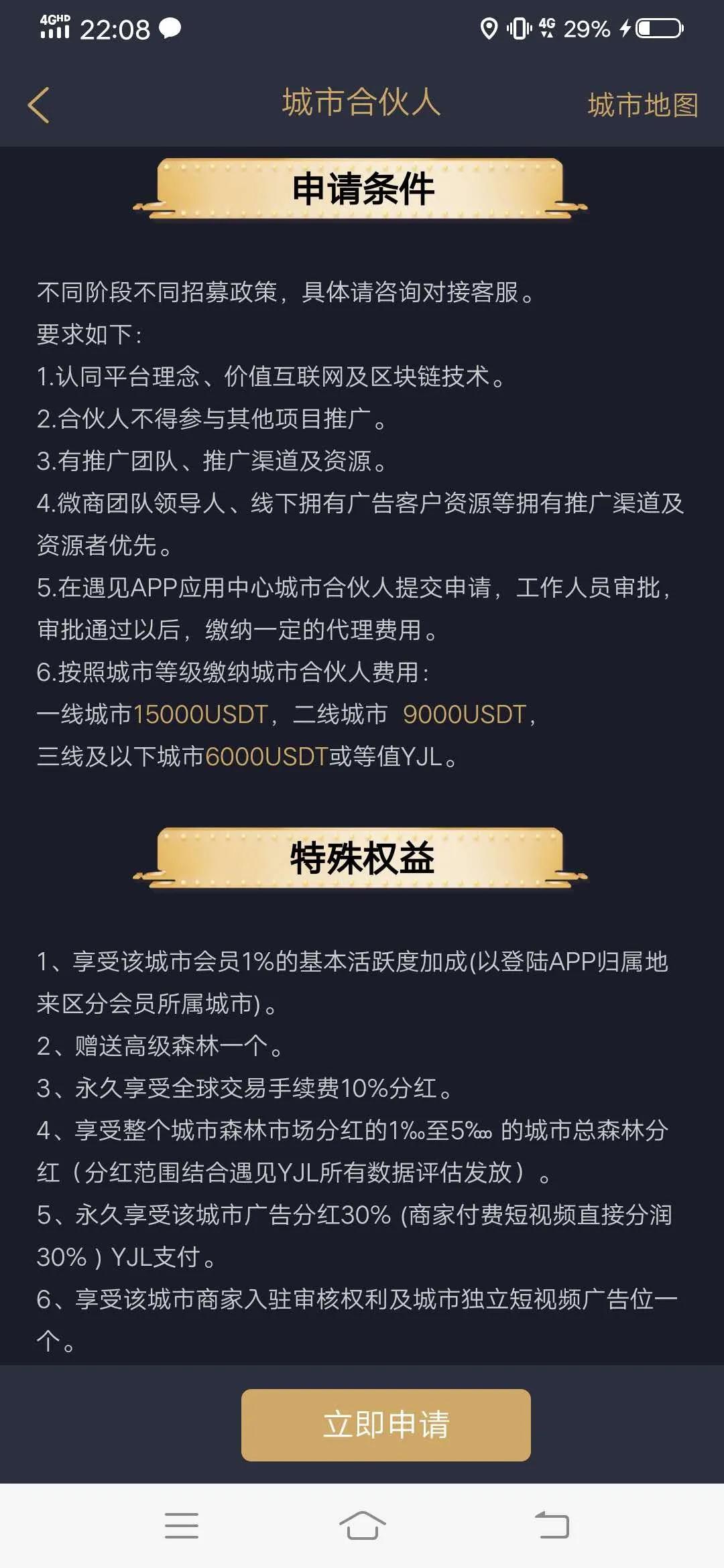
Task: Go to the system home screen
Action: click(x=362, y=1525)
